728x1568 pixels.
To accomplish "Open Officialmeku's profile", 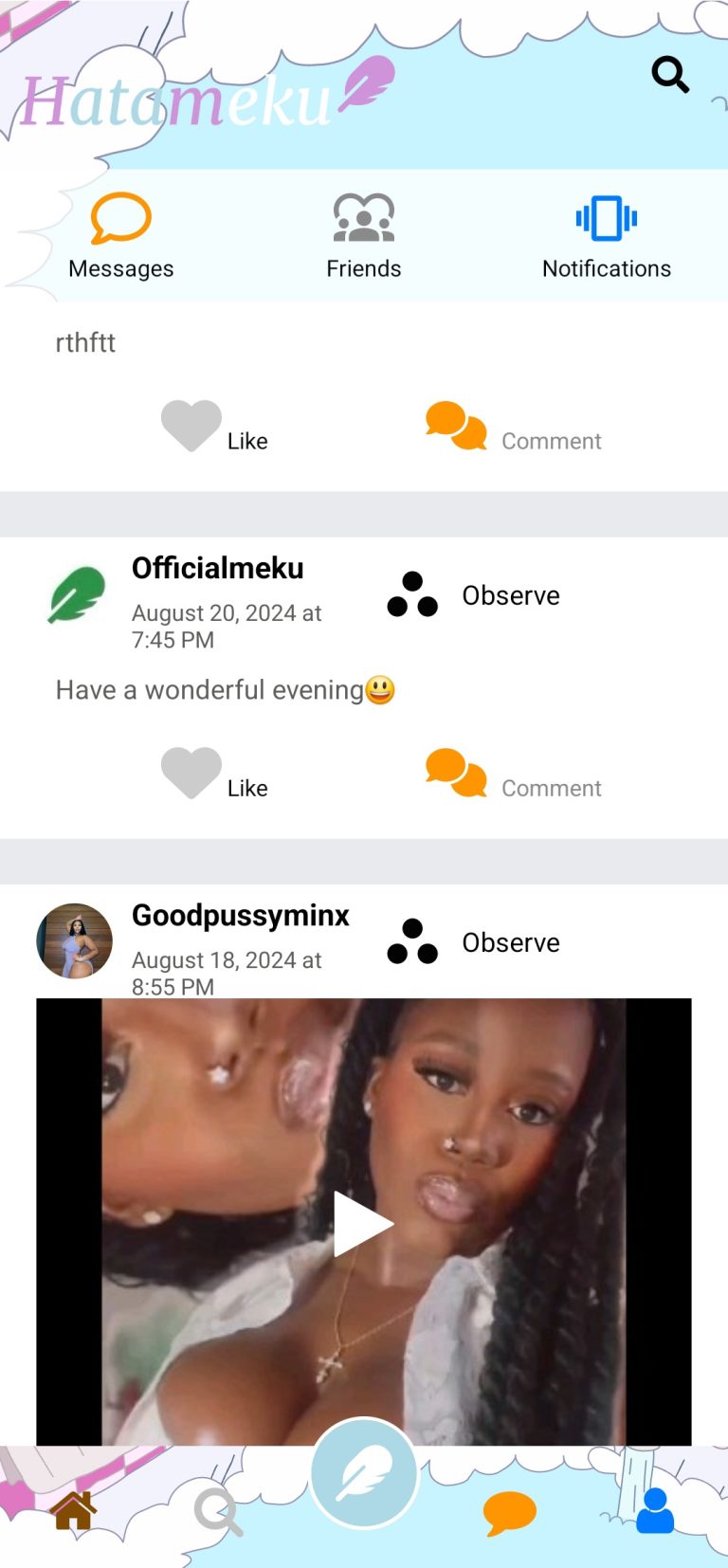I will click(218, 568).
